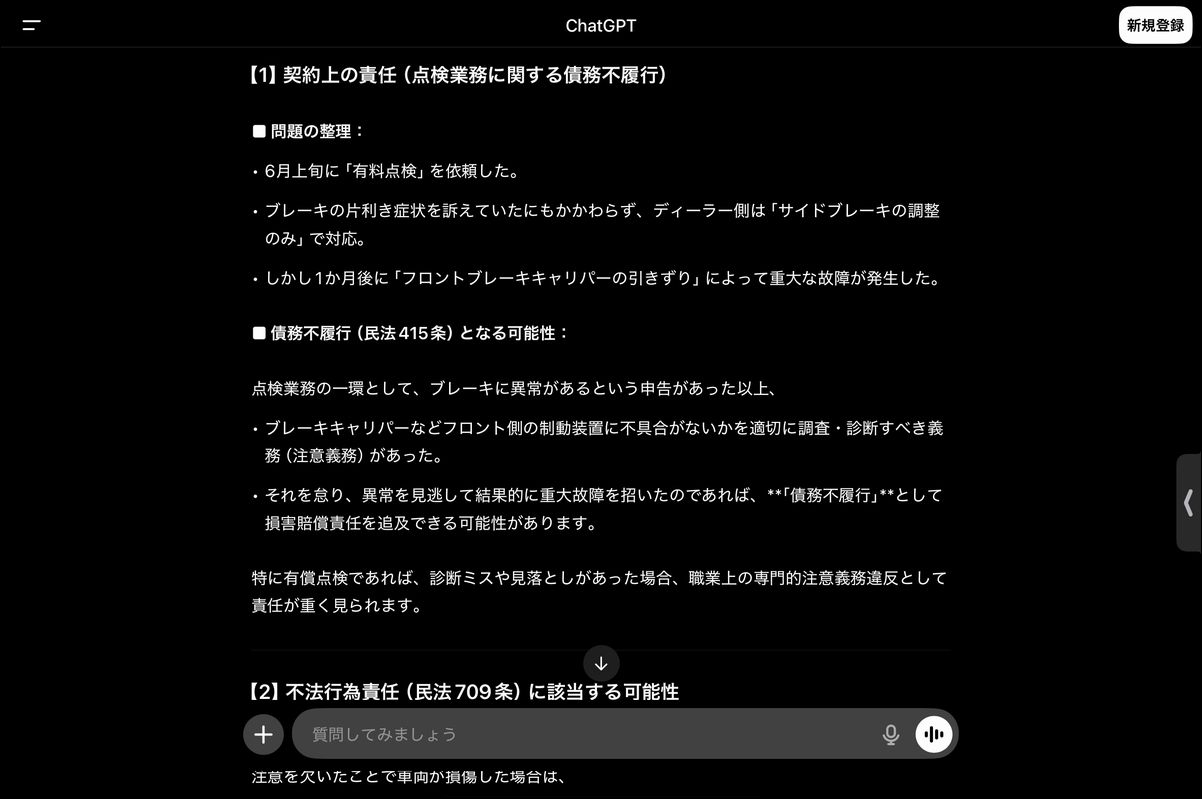Launch voice mode with the waveform button
The height and width of the screenshot is (799, 1202).
934,735
